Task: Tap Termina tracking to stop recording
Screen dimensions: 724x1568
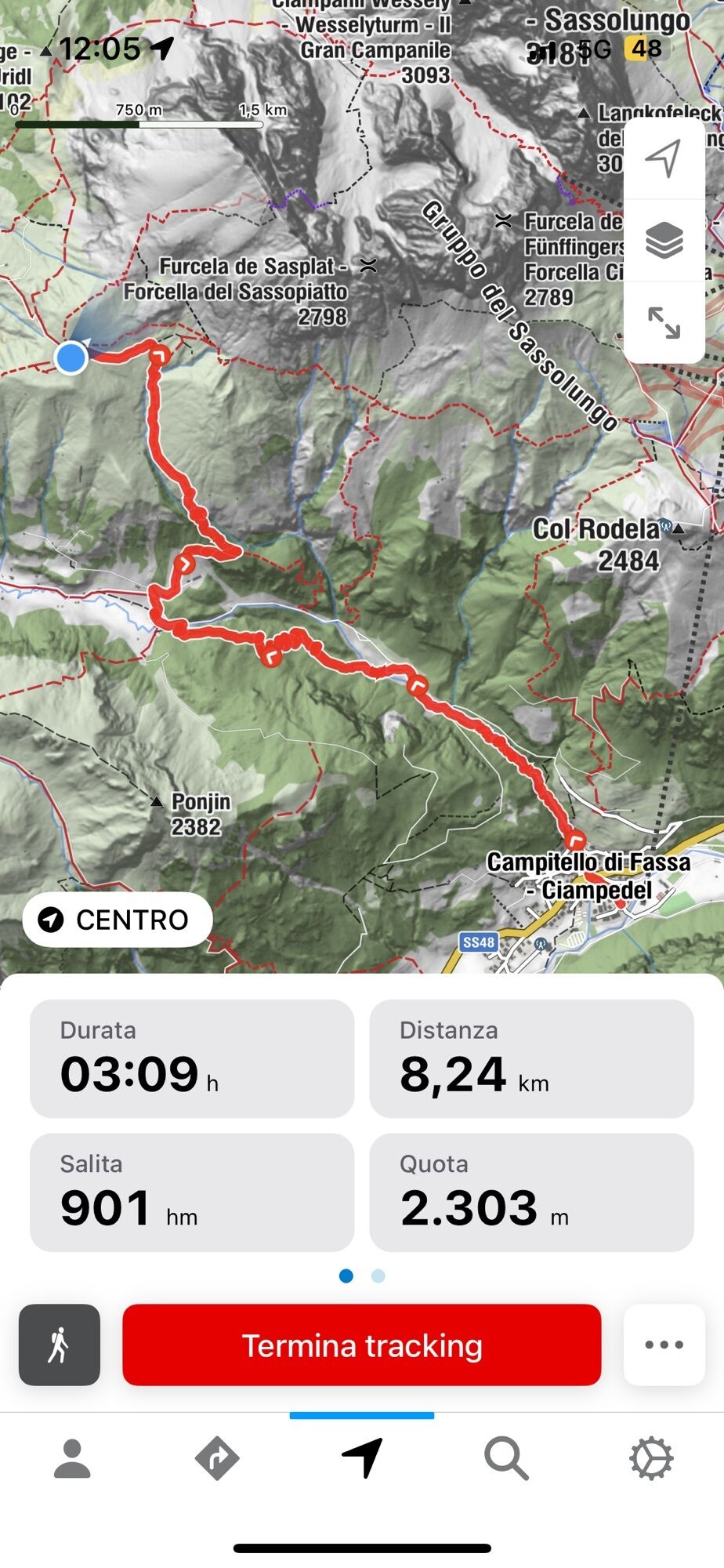Action: click(362, 1345)
